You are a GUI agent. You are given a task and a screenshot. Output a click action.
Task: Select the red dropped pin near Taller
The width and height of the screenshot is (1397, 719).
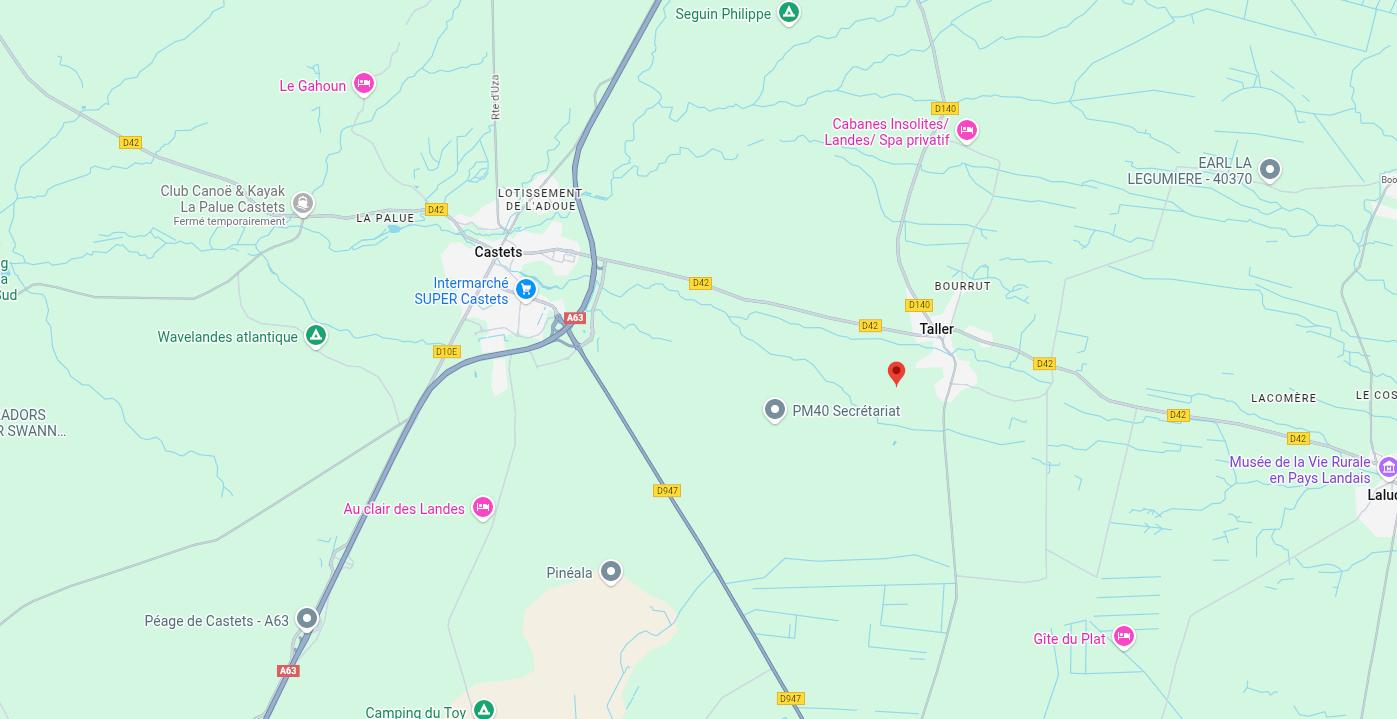[x=897, y=373]
